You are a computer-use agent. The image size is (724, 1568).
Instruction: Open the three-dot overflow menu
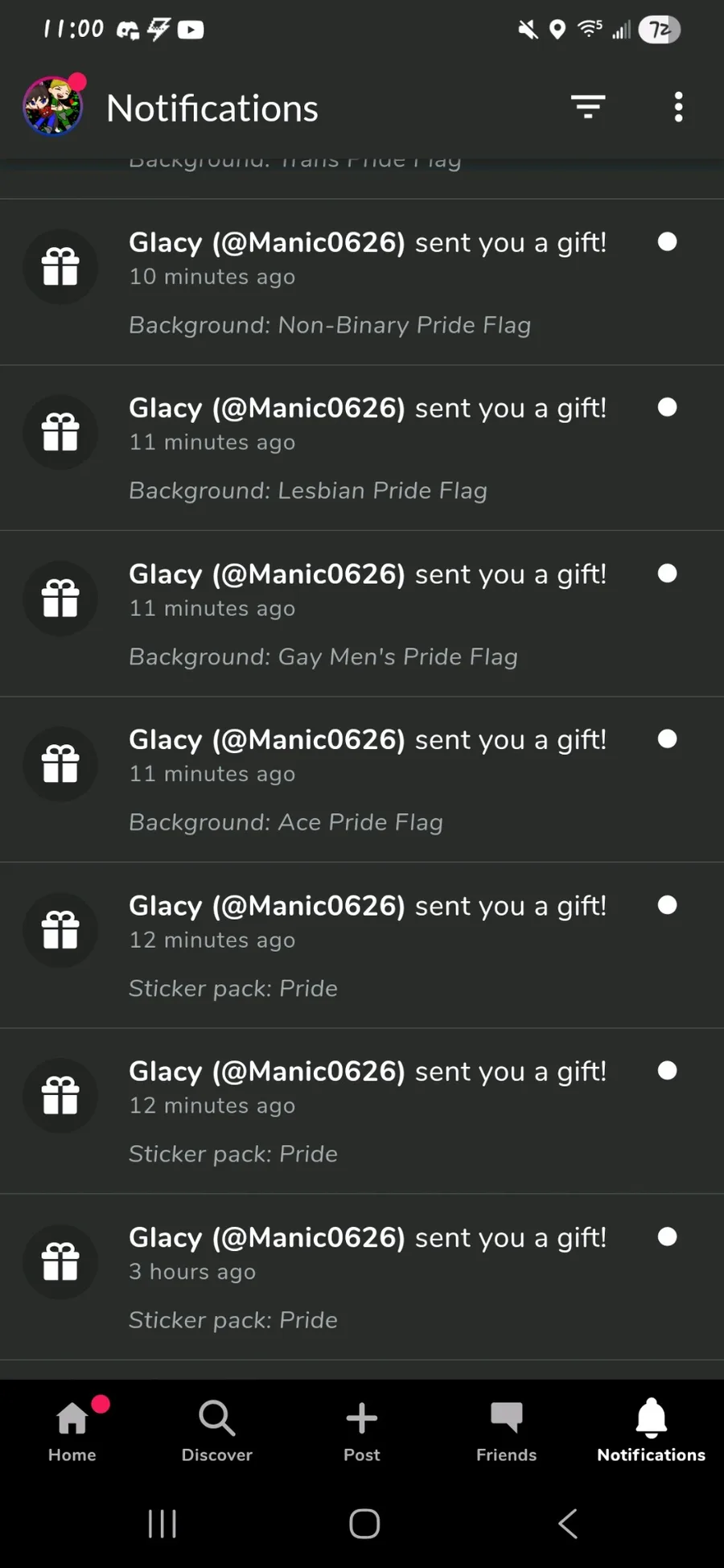point(678,107)
